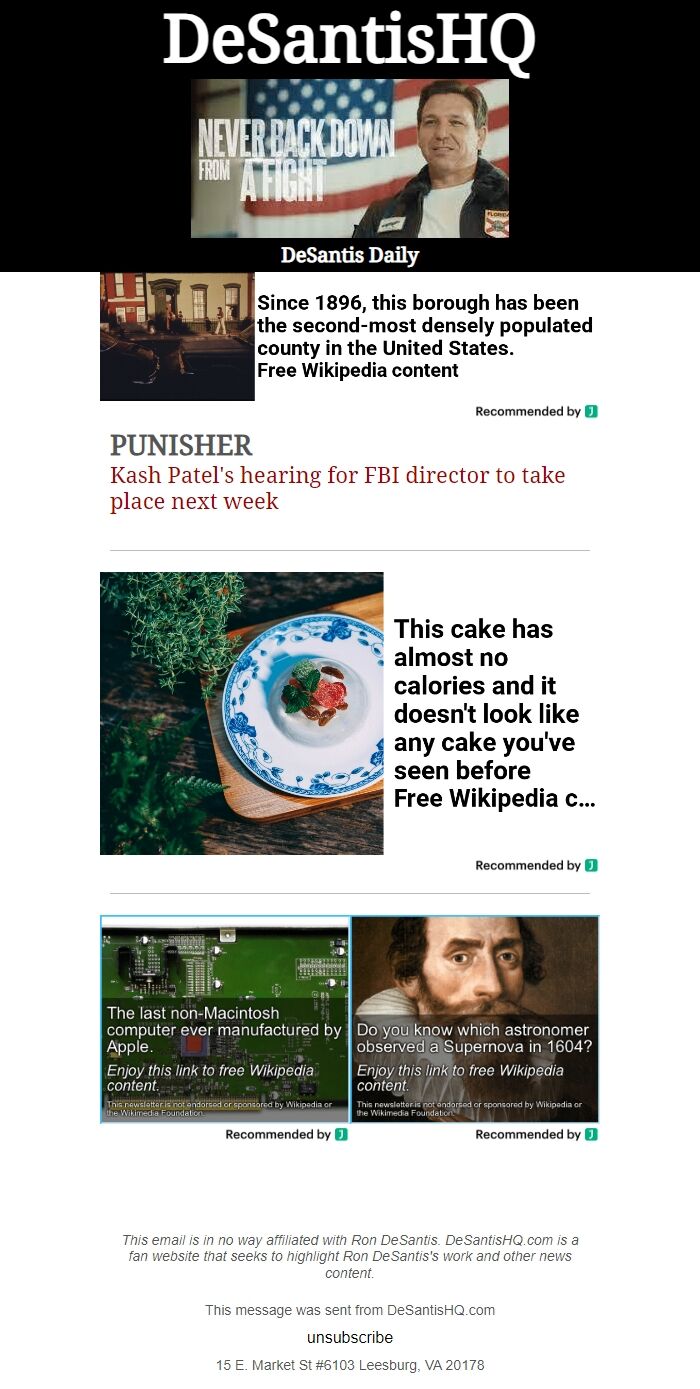
Task: Tap Recommended by badge under the astronomer ad
Action: (x=536, y=1134)
